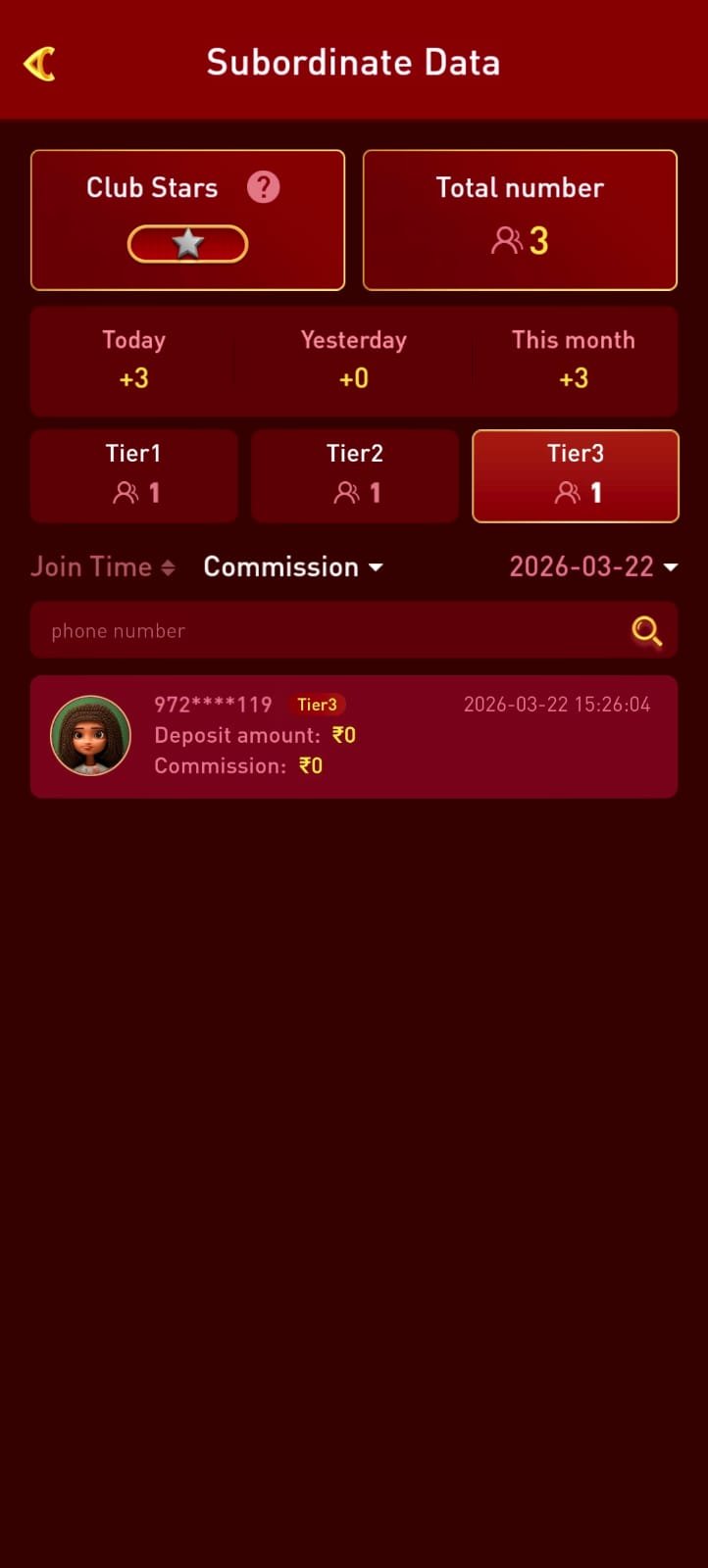Expand the Commission dropdown
708x1568 pixels.
pyautogui.click(x=292, y=566)
